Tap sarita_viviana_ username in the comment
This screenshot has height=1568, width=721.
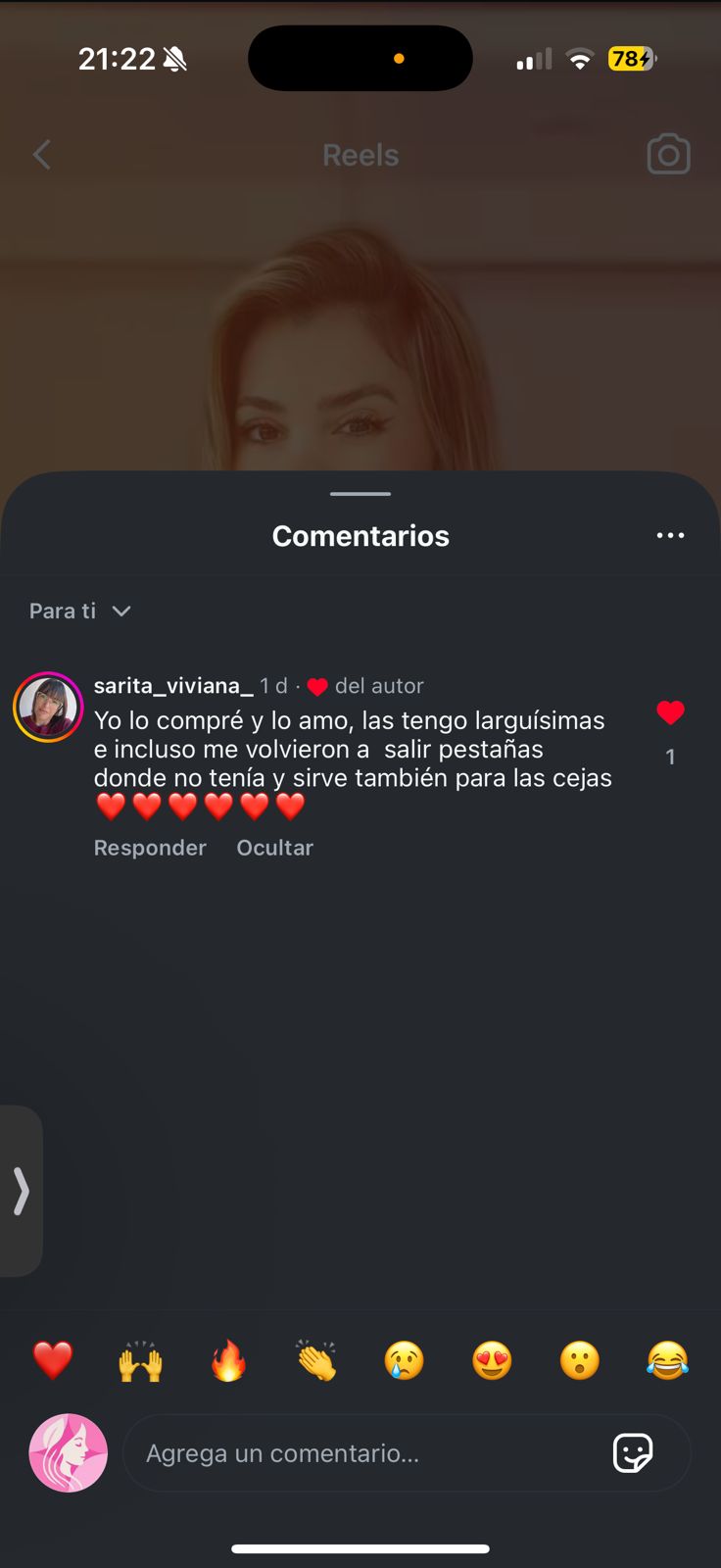173,686
